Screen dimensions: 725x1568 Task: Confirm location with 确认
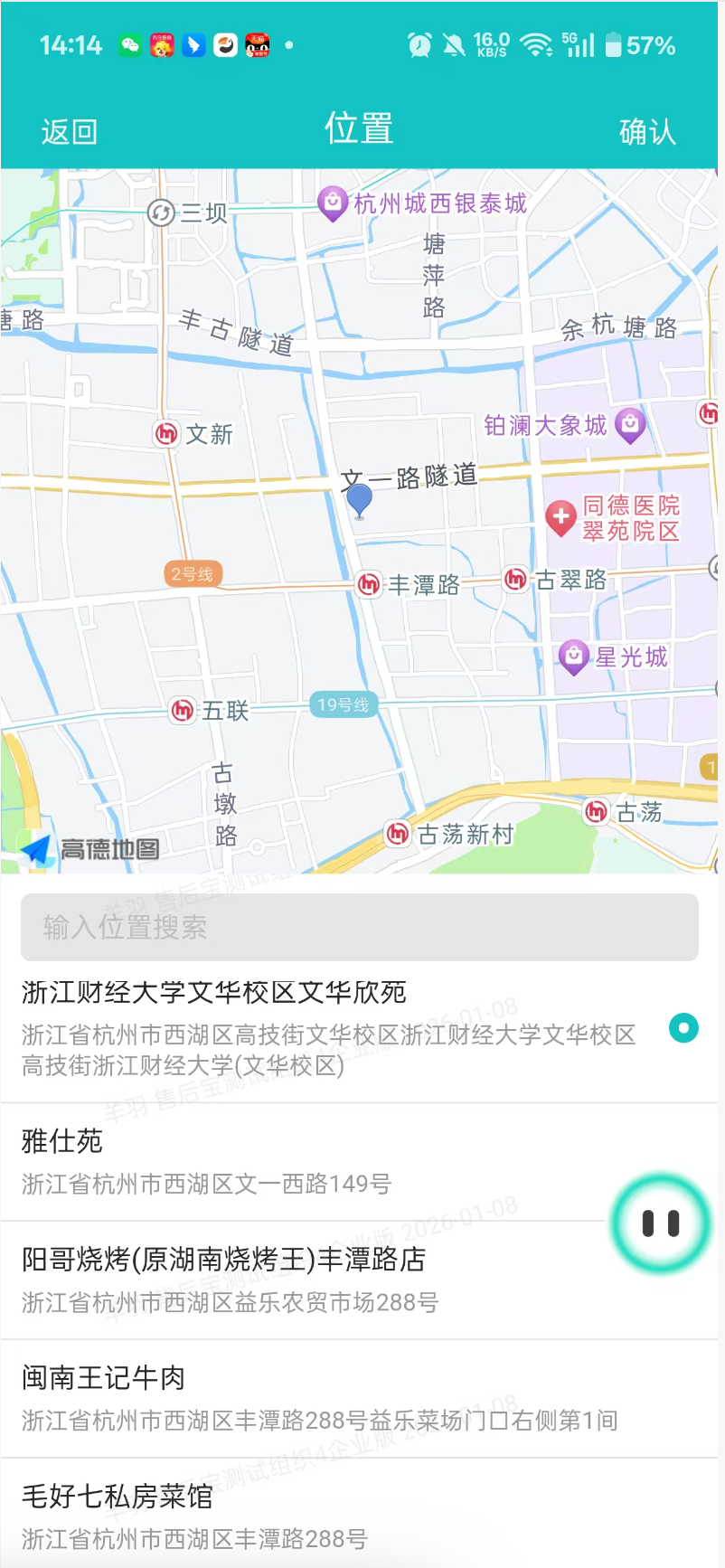click(647, 132)
